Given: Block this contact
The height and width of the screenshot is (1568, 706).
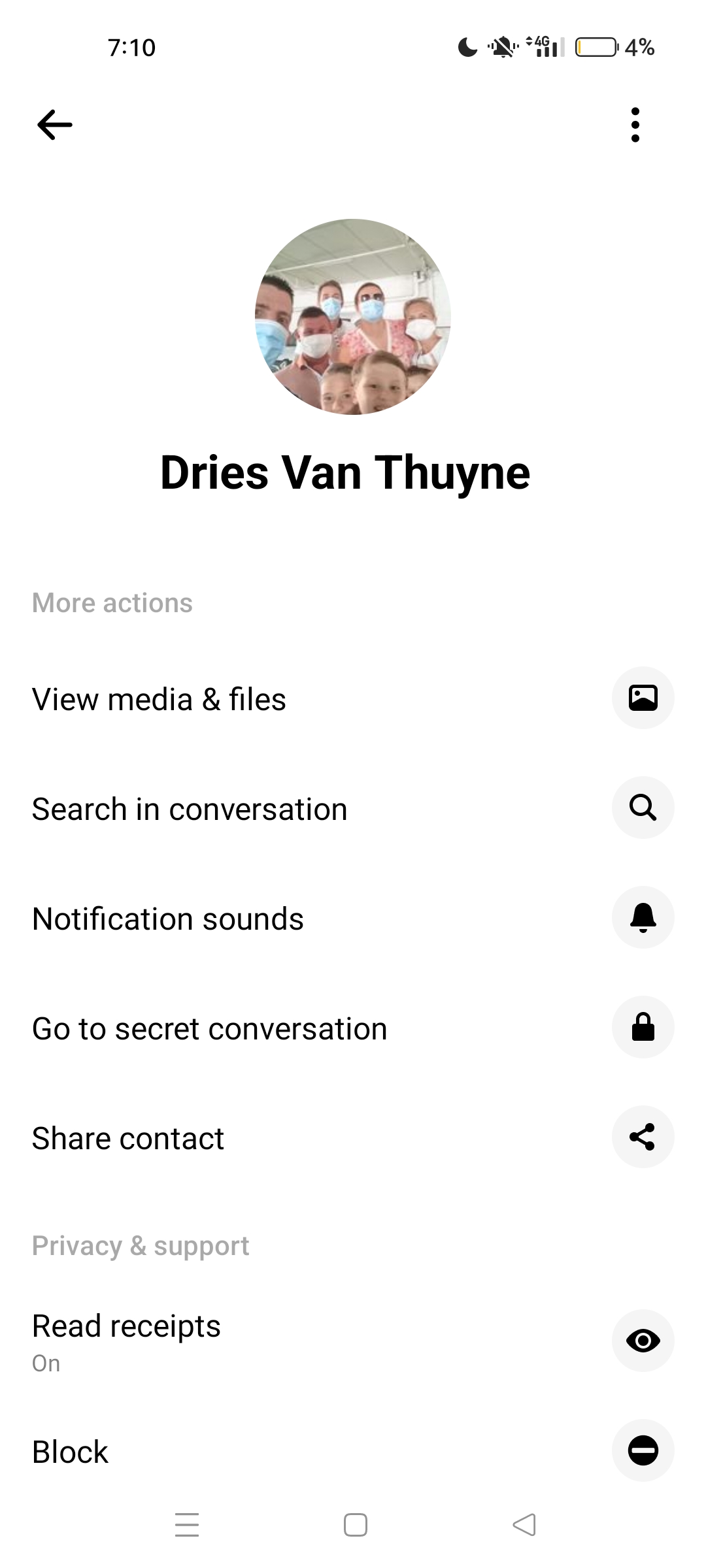Looking at the screenshot, I should tap(353, 1451).
